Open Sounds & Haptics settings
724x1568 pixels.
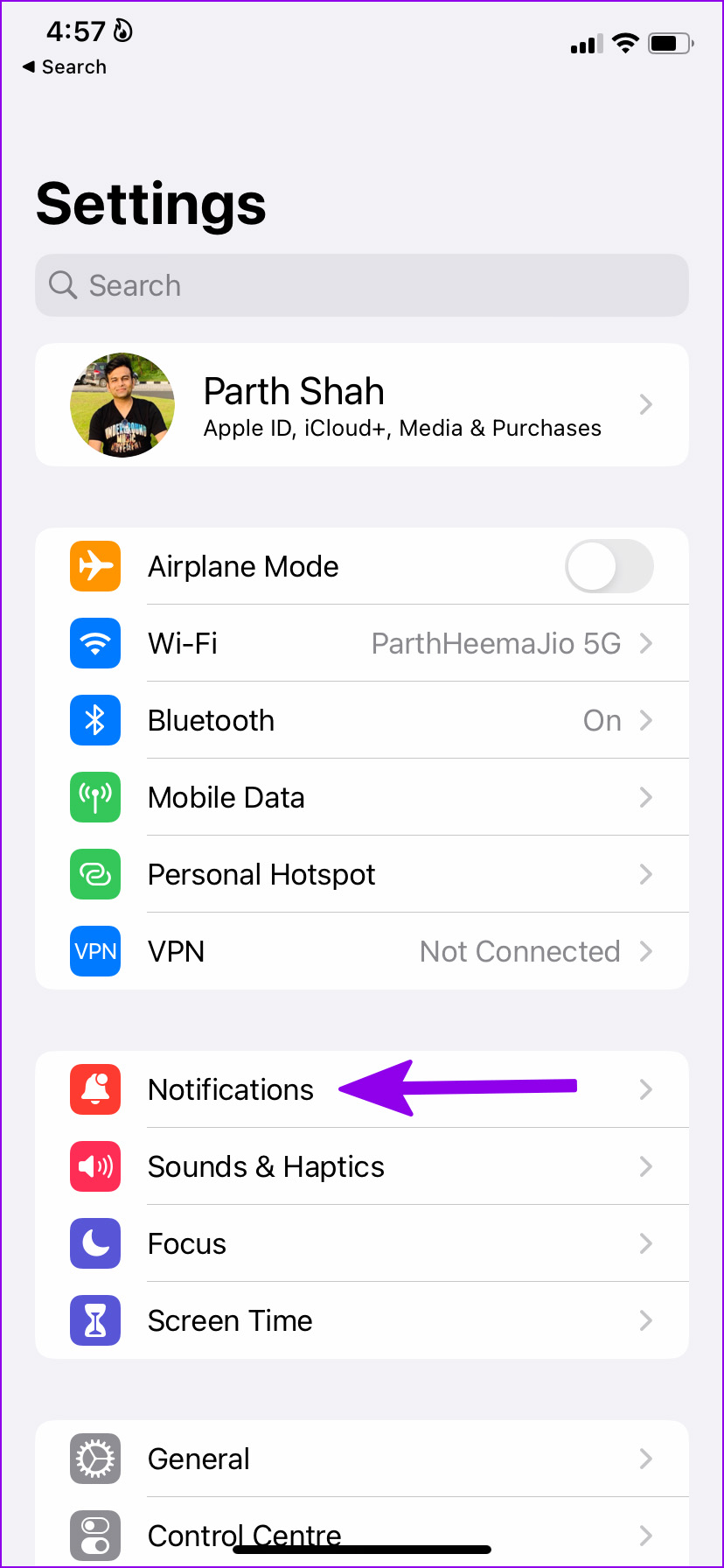(x=361, y=1166)
